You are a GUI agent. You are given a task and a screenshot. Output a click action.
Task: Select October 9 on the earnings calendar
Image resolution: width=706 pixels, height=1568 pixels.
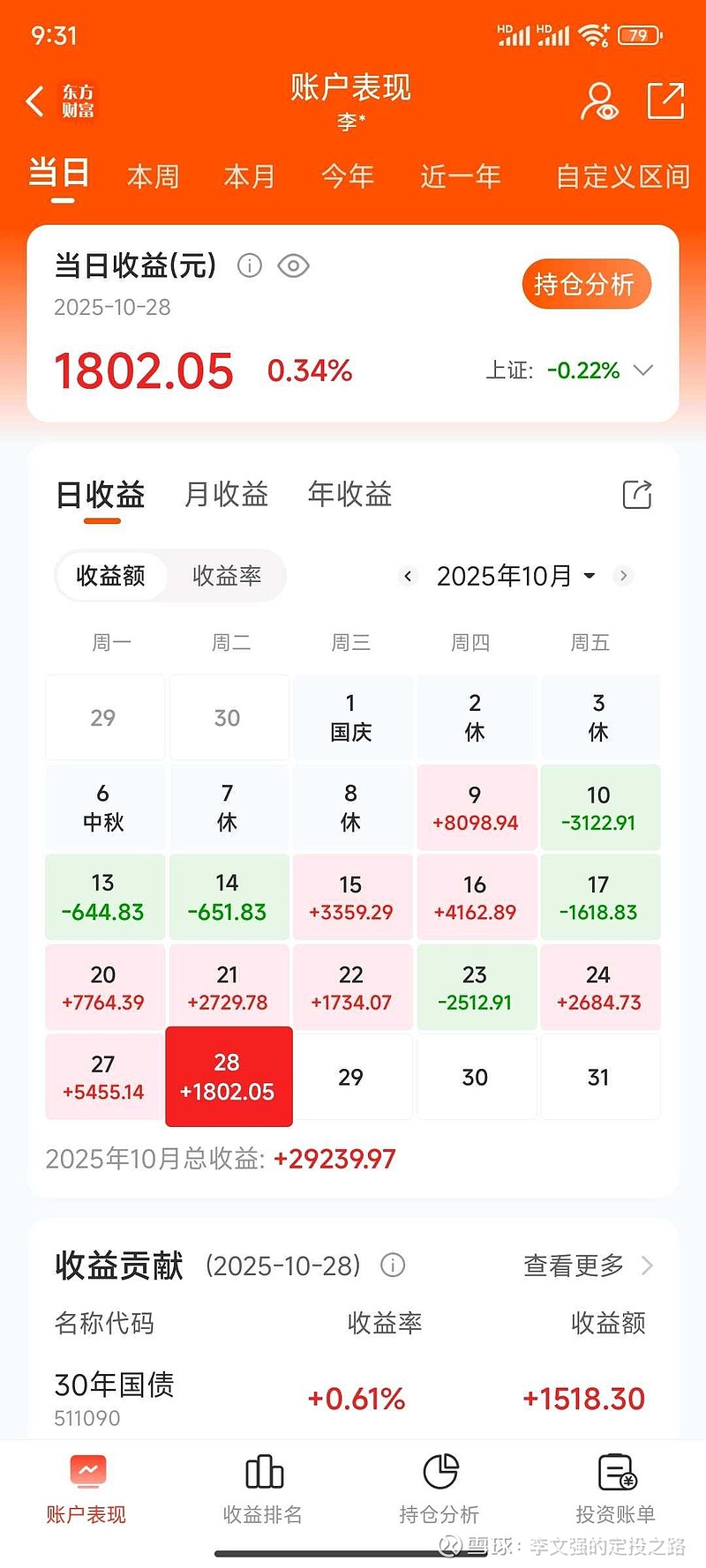(x=476, y=807)
